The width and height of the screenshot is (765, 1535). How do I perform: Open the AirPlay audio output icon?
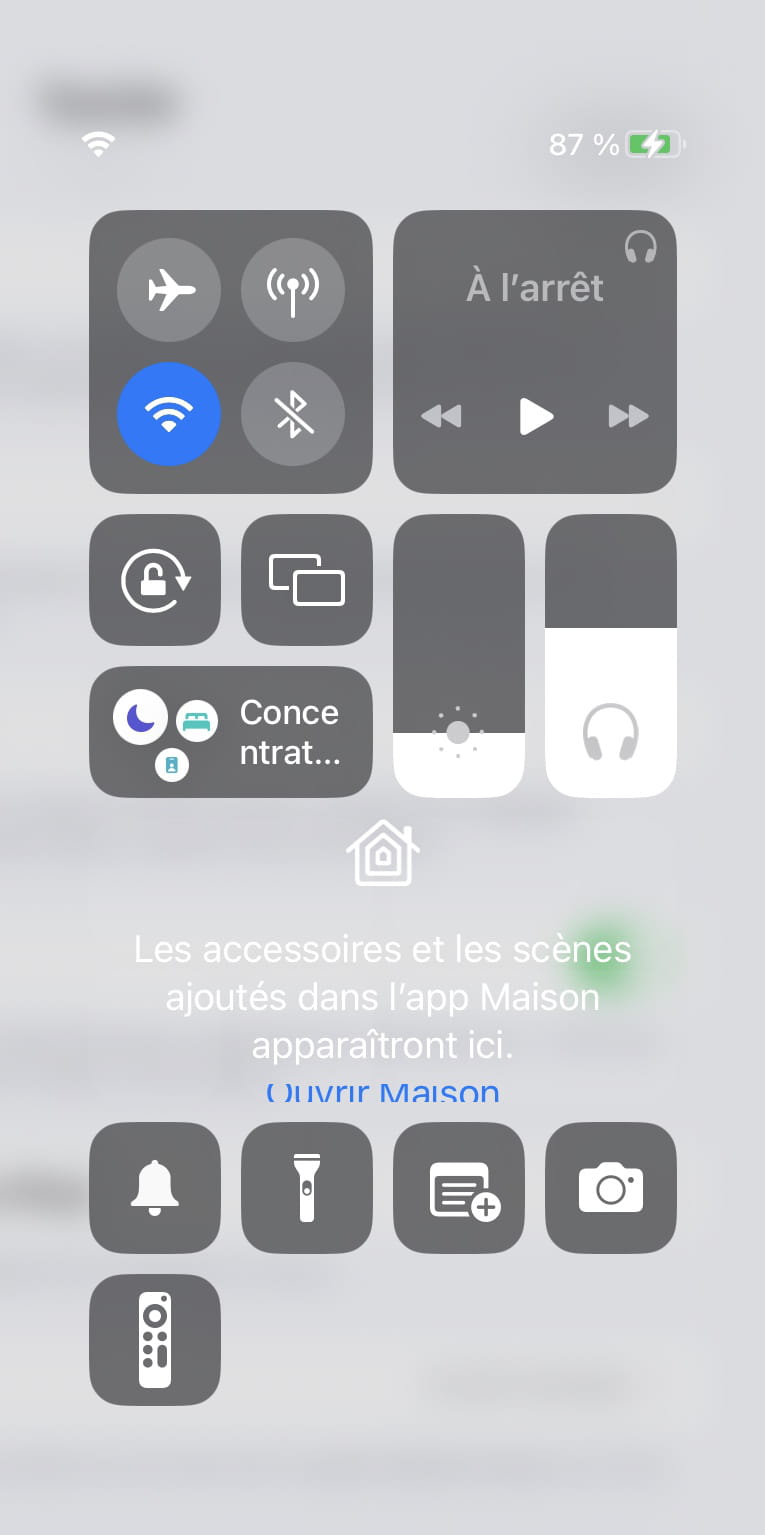pos(640,246)
